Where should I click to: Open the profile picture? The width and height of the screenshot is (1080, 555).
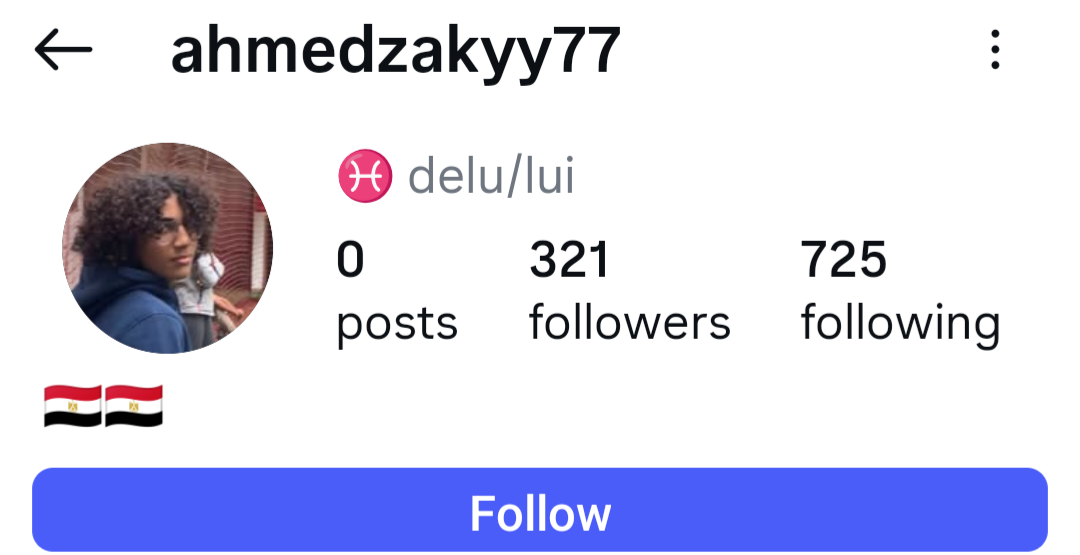pos(168,248)
